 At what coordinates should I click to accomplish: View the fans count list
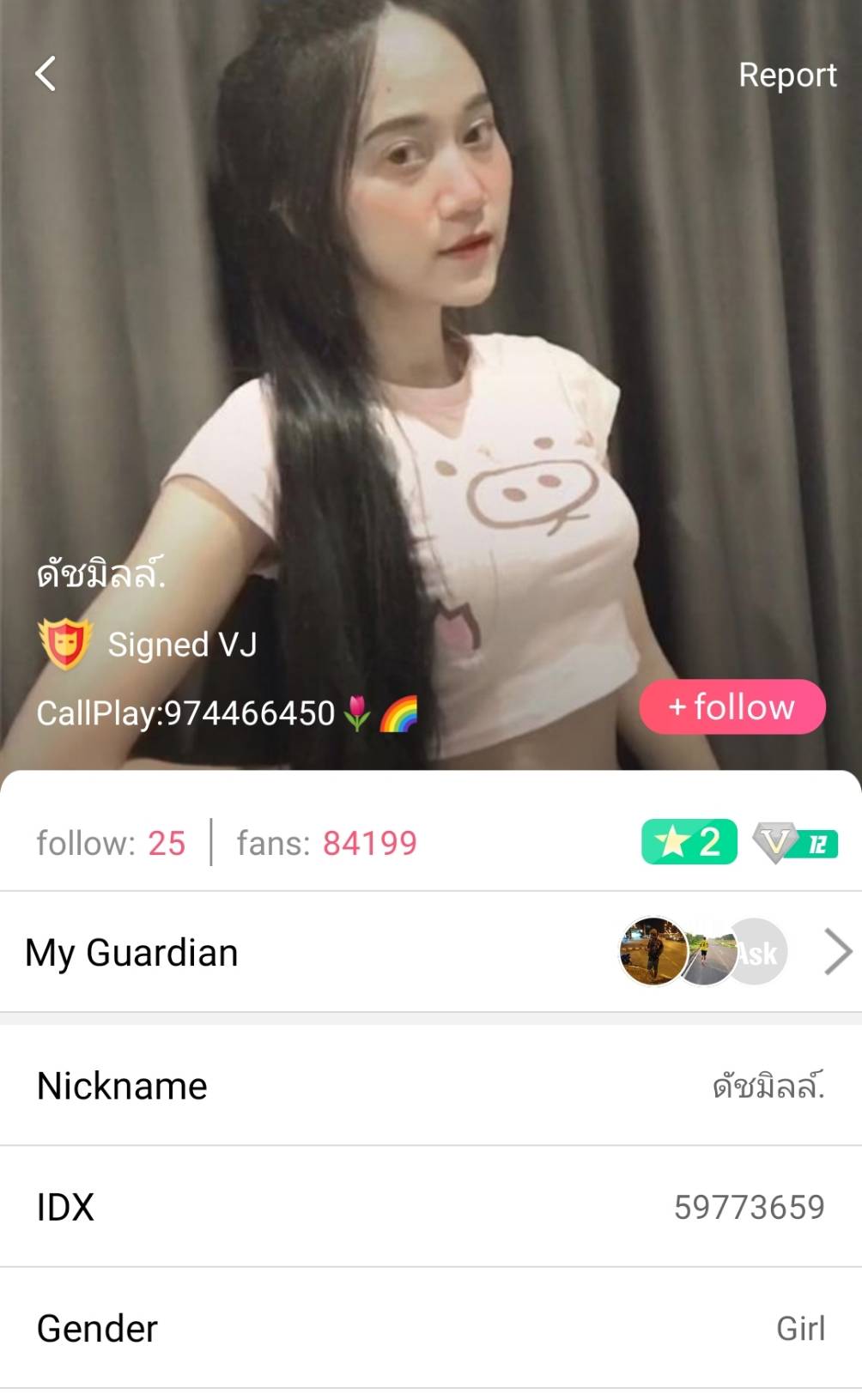326,843
